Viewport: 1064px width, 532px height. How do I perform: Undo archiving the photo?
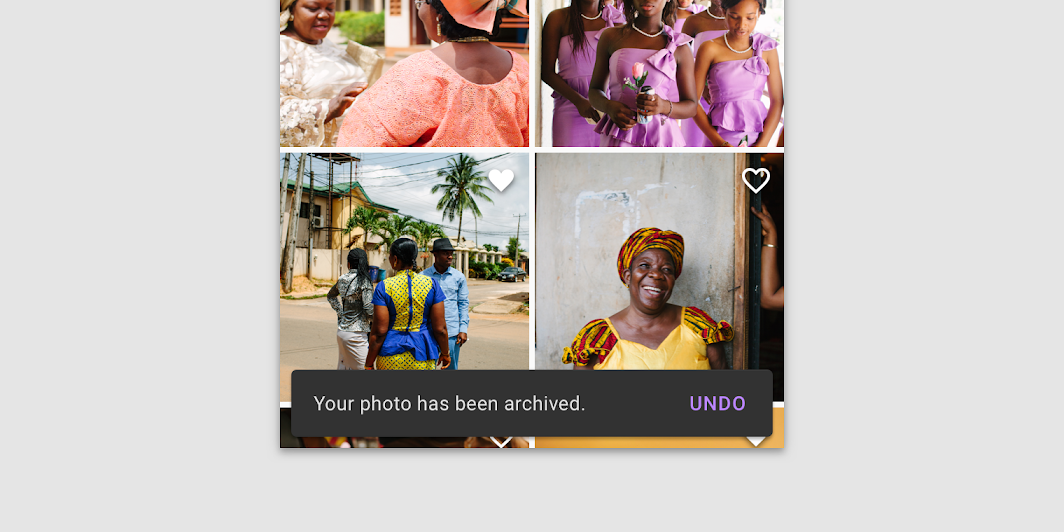717,404
